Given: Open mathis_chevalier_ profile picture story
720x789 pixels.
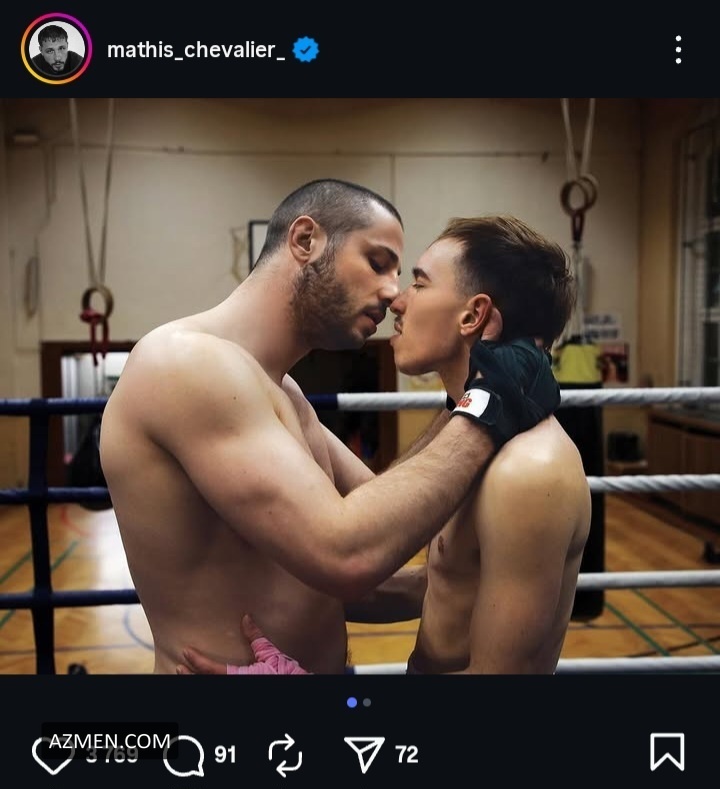Looking at the screenshot, I should 56,48.
